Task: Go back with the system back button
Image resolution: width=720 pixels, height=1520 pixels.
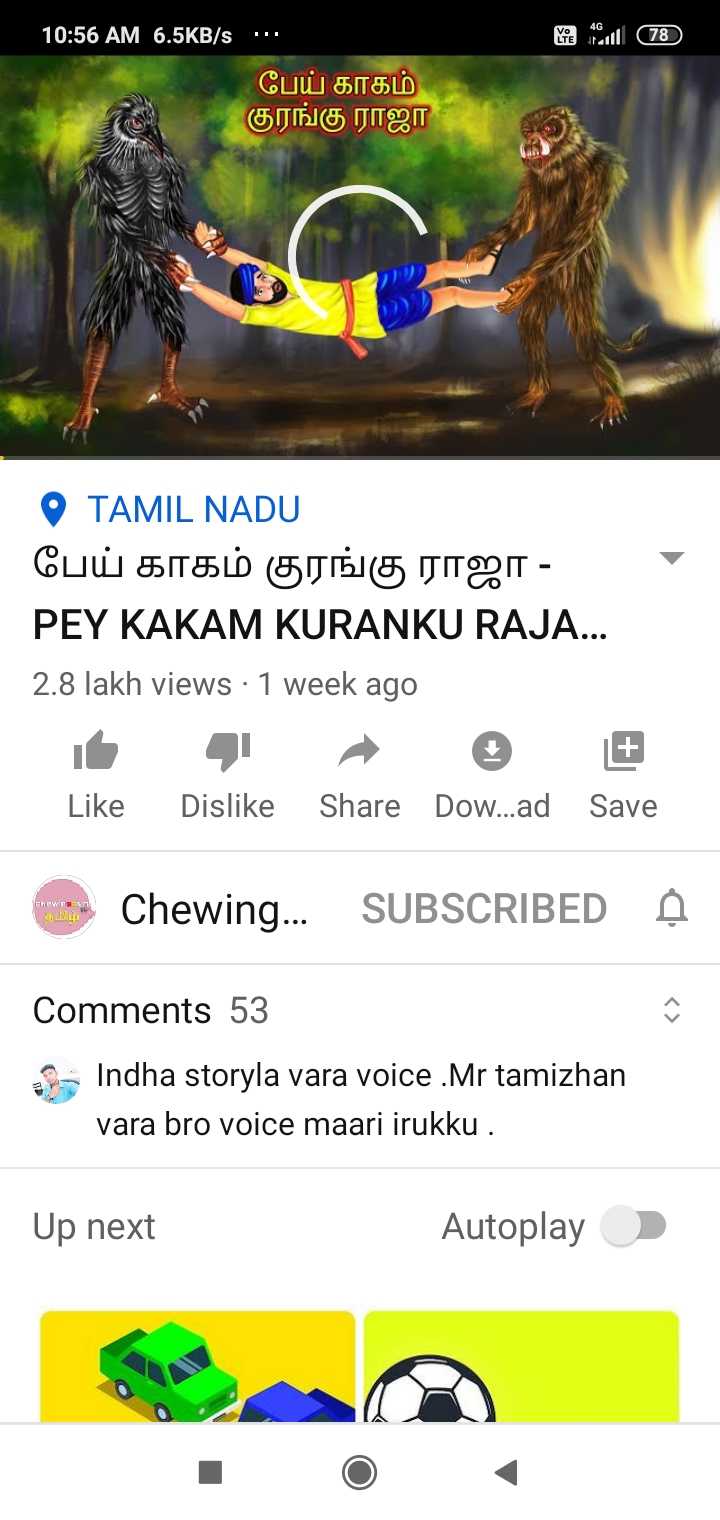Action: pos(506,1472)
